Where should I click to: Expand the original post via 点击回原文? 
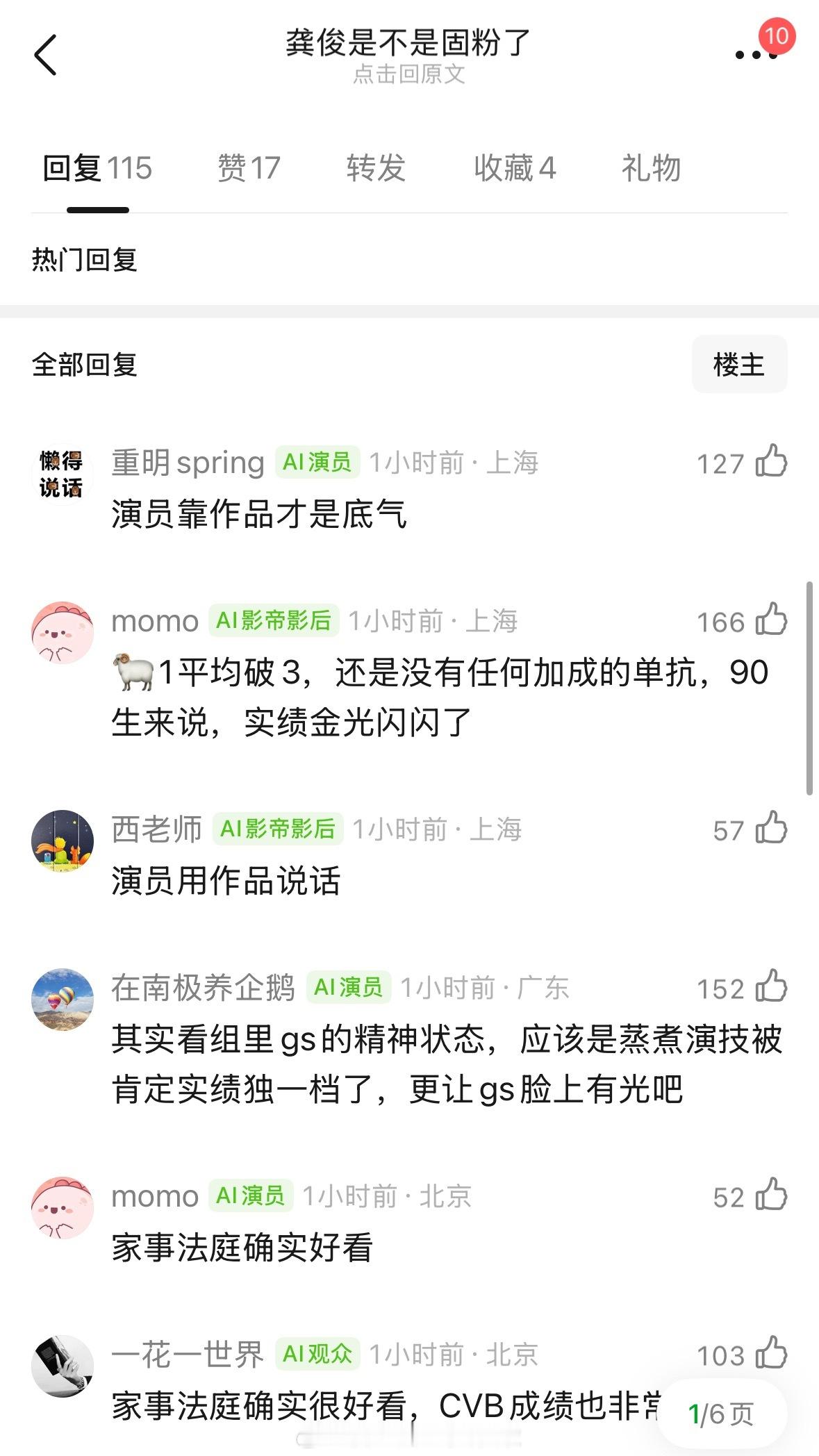tap(409, 75)
